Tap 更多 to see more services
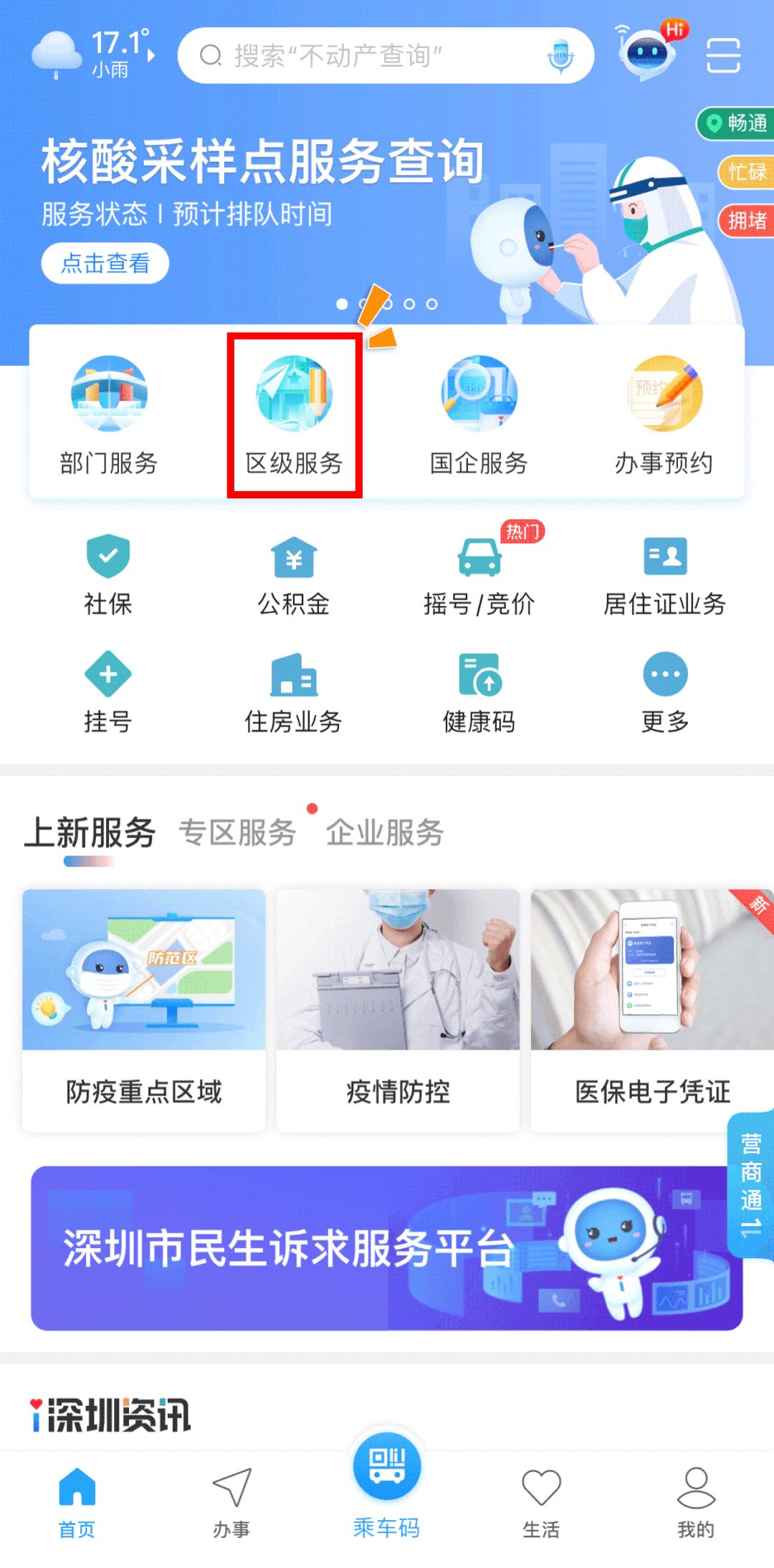774x1568 pixels. pos(665,693)
